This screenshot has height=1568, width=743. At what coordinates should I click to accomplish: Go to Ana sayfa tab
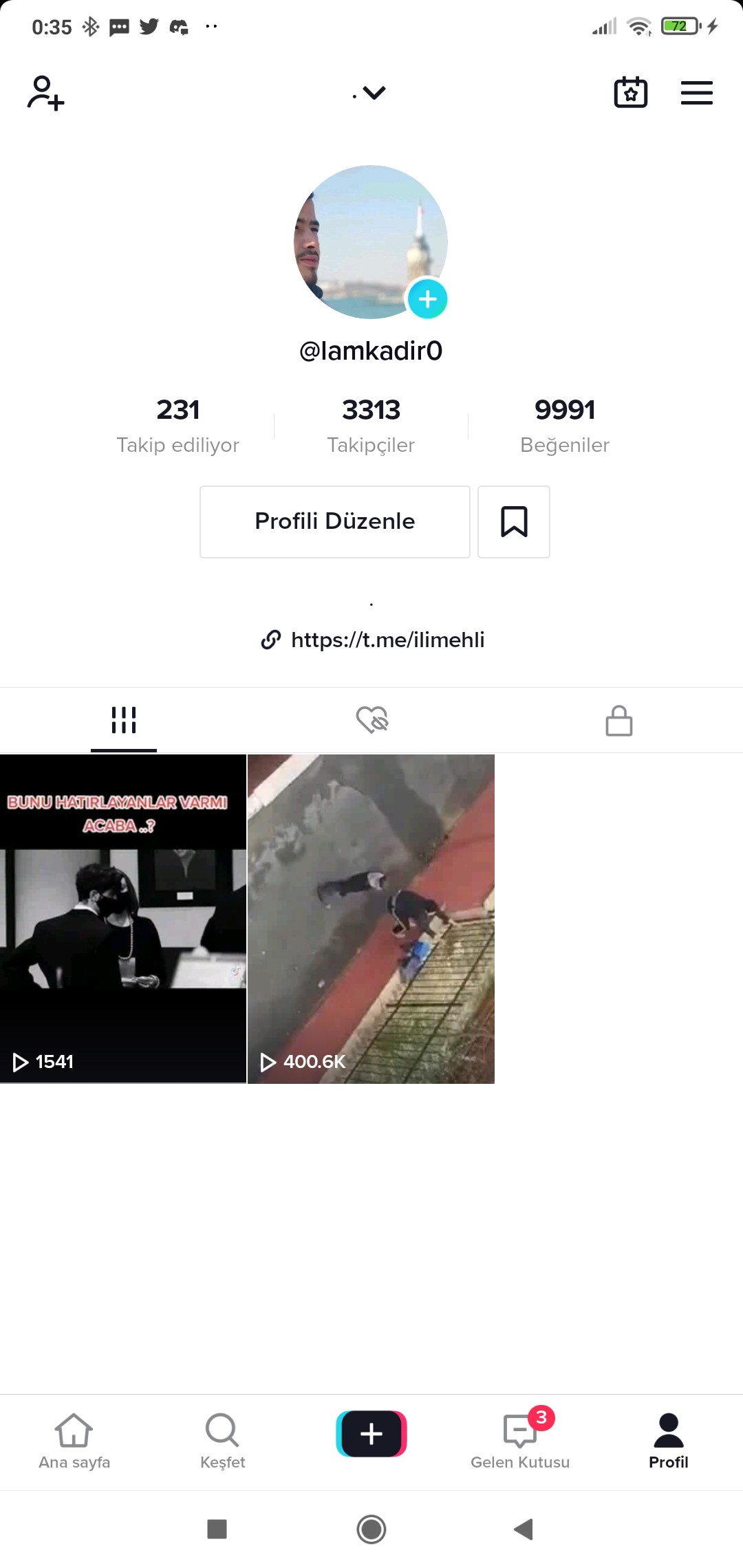tap(74, 1441)
